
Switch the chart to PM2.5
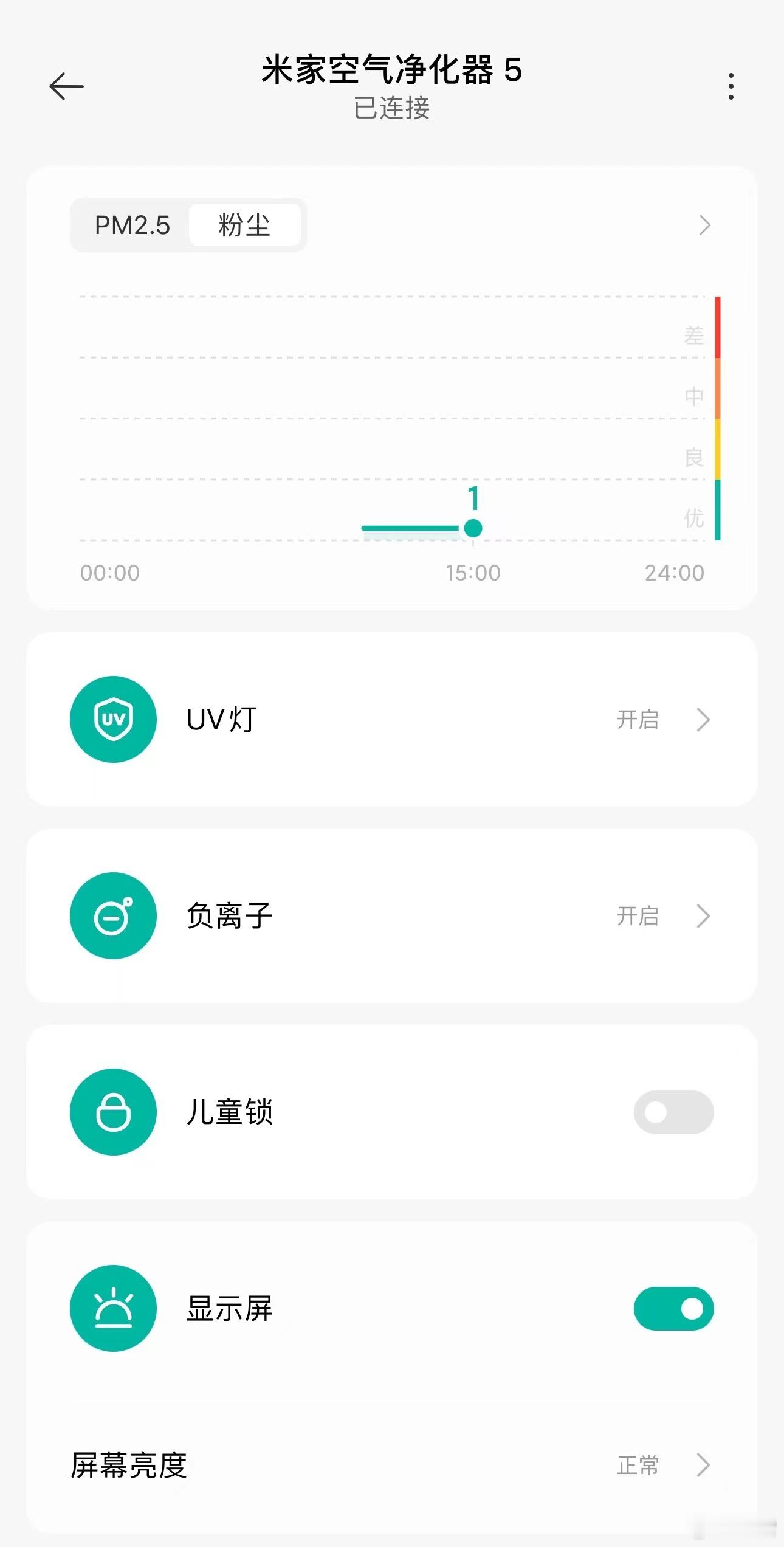(132, 225)
